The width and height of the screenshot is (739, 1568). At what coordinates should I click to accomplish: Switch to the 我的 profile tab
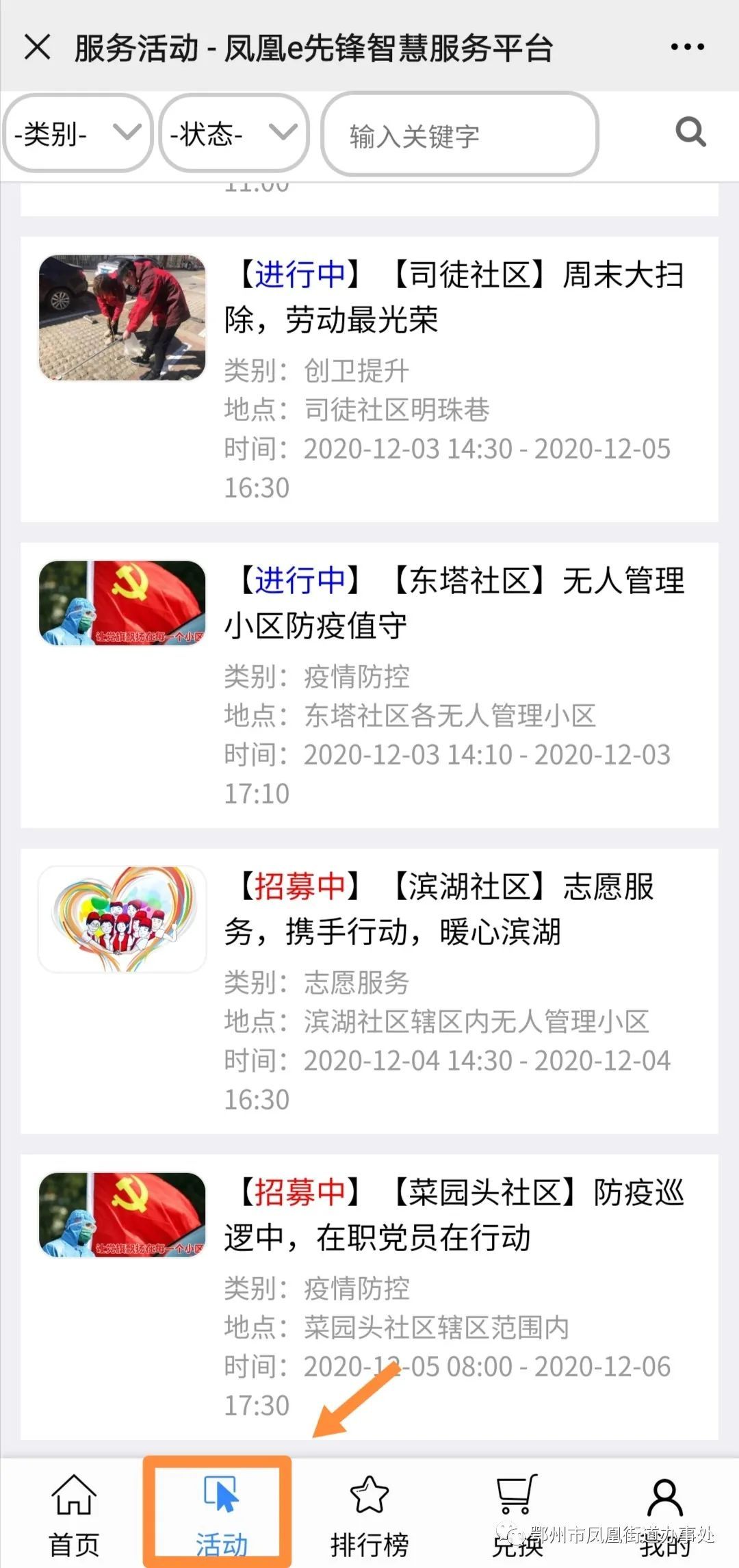[x=664, y=1514]
